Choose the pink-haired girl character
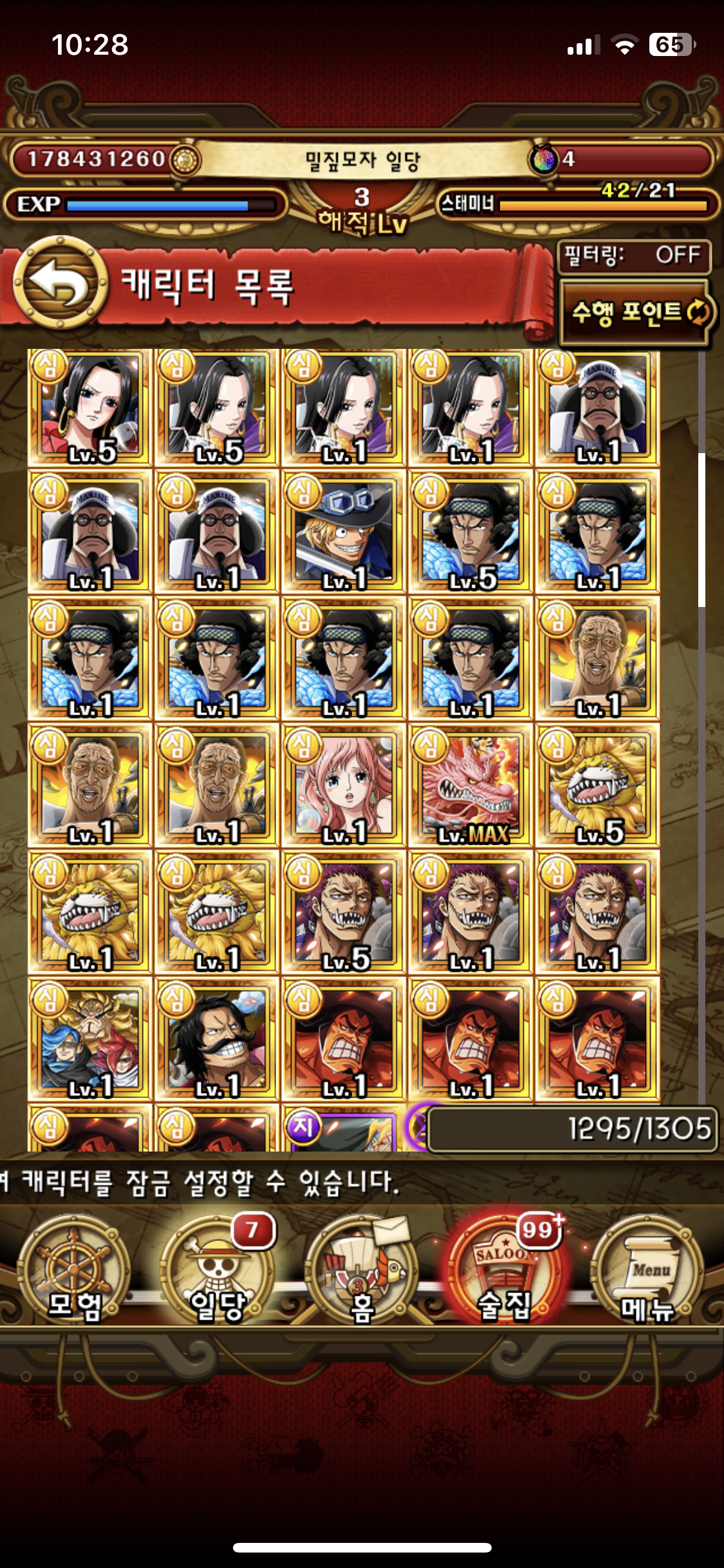The height and width of the screenshot is (1568, 724). tap(344, 785)
